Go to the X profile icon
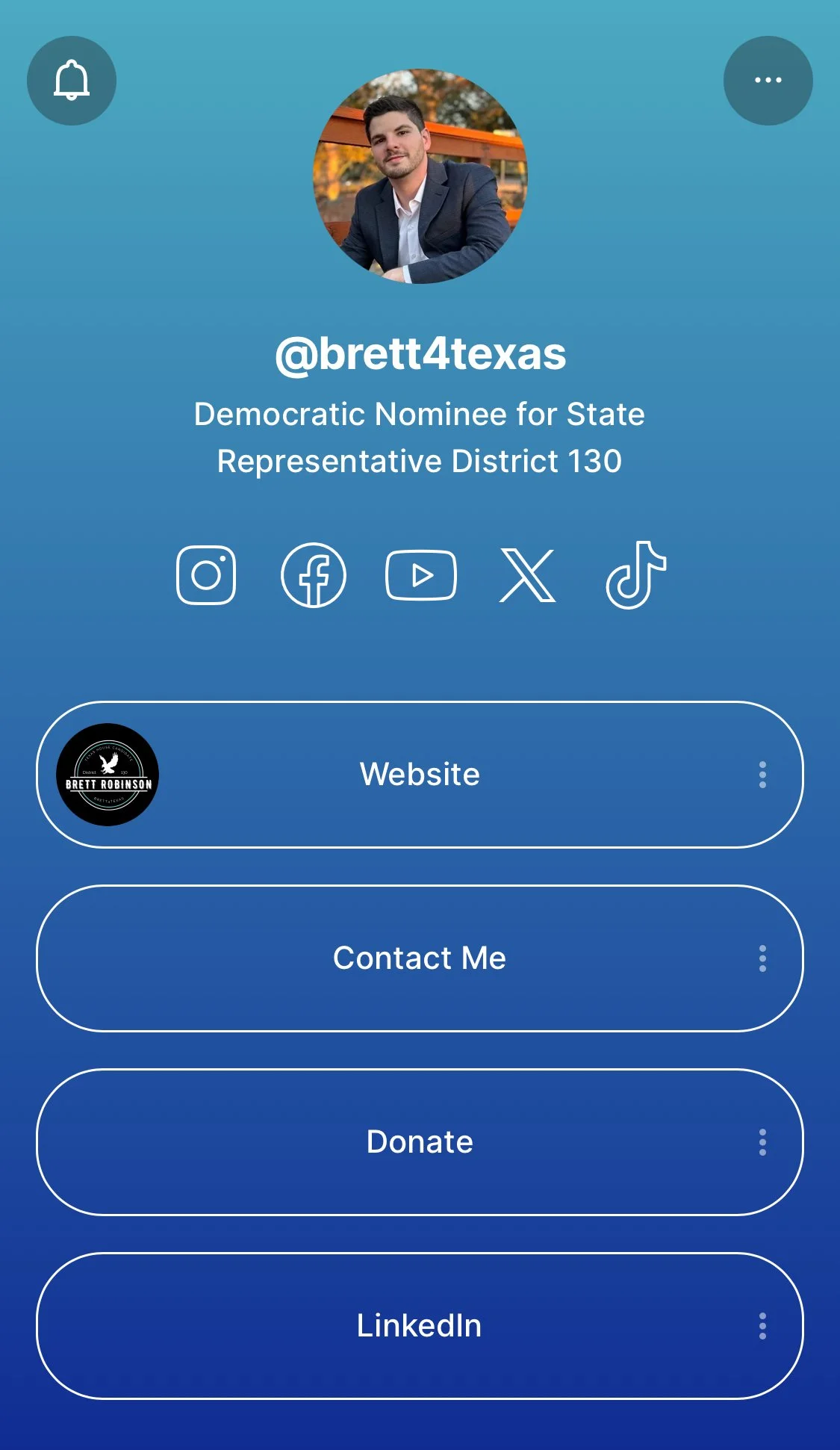 [x=527, y=575]
